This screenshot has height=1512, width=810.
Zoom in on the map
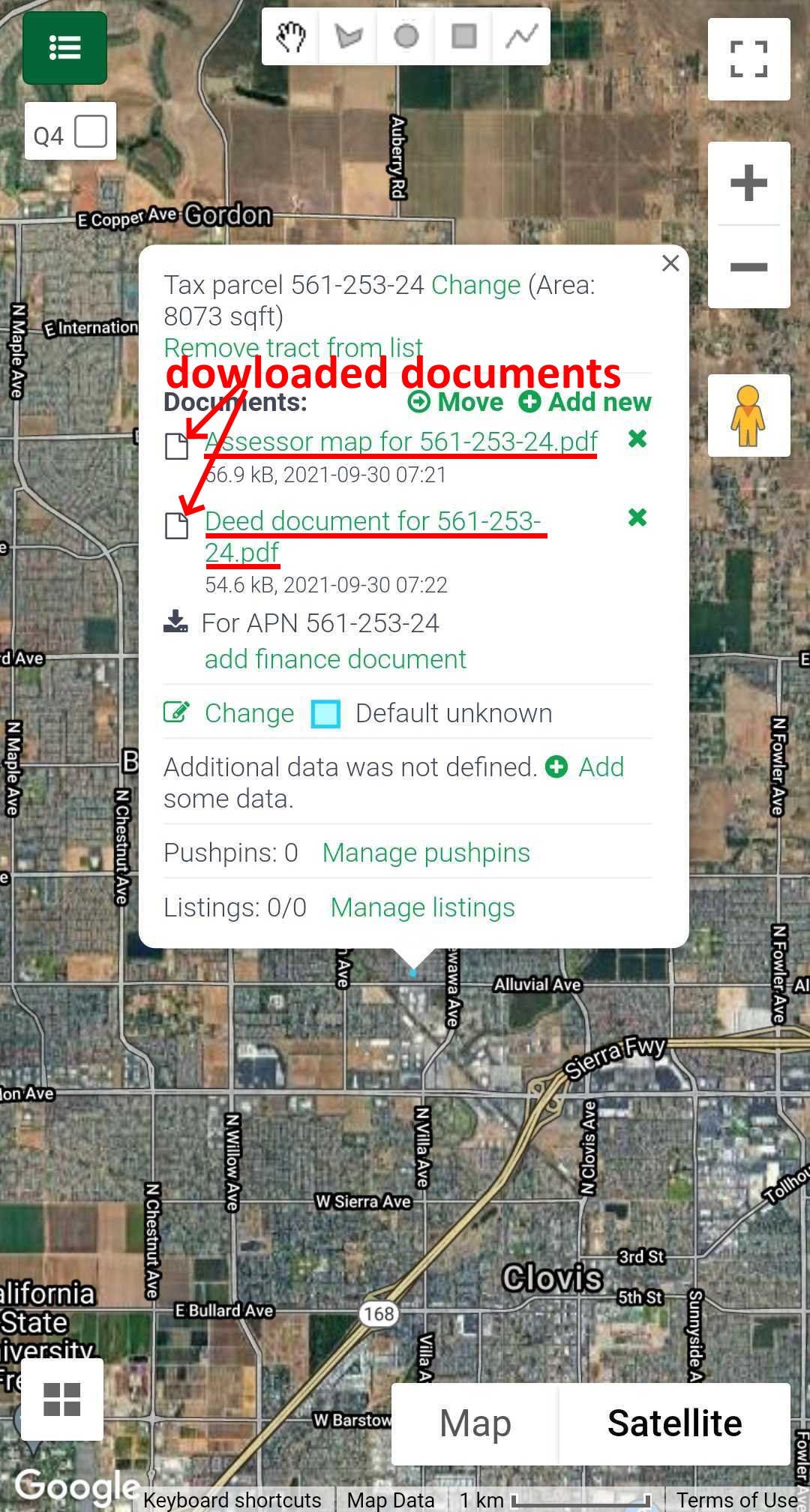(748, 183)
